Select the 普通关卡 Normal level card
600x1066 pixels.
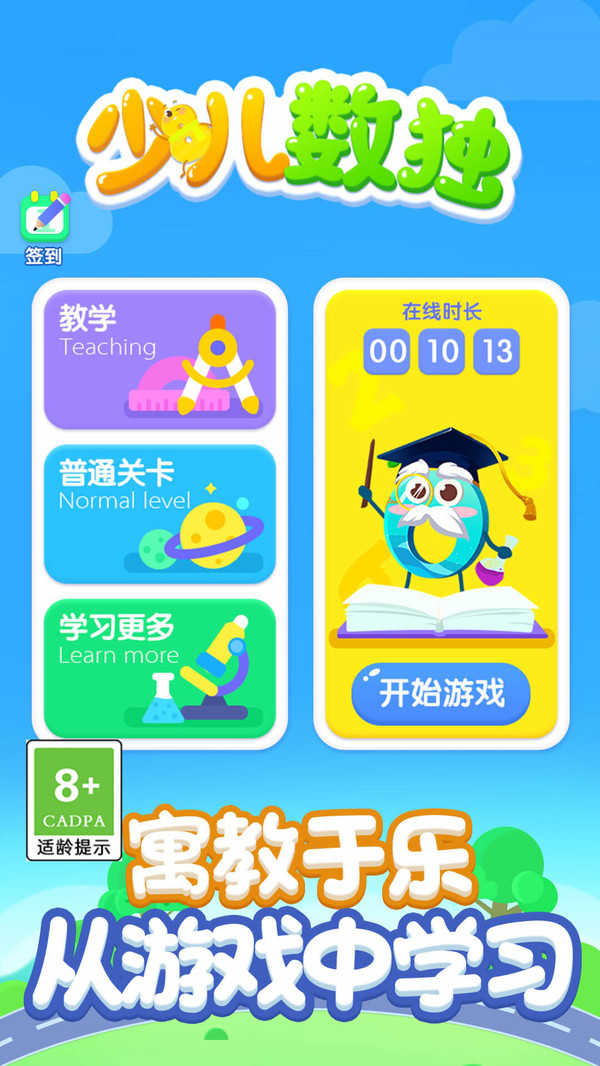click(x=159, y=513)
